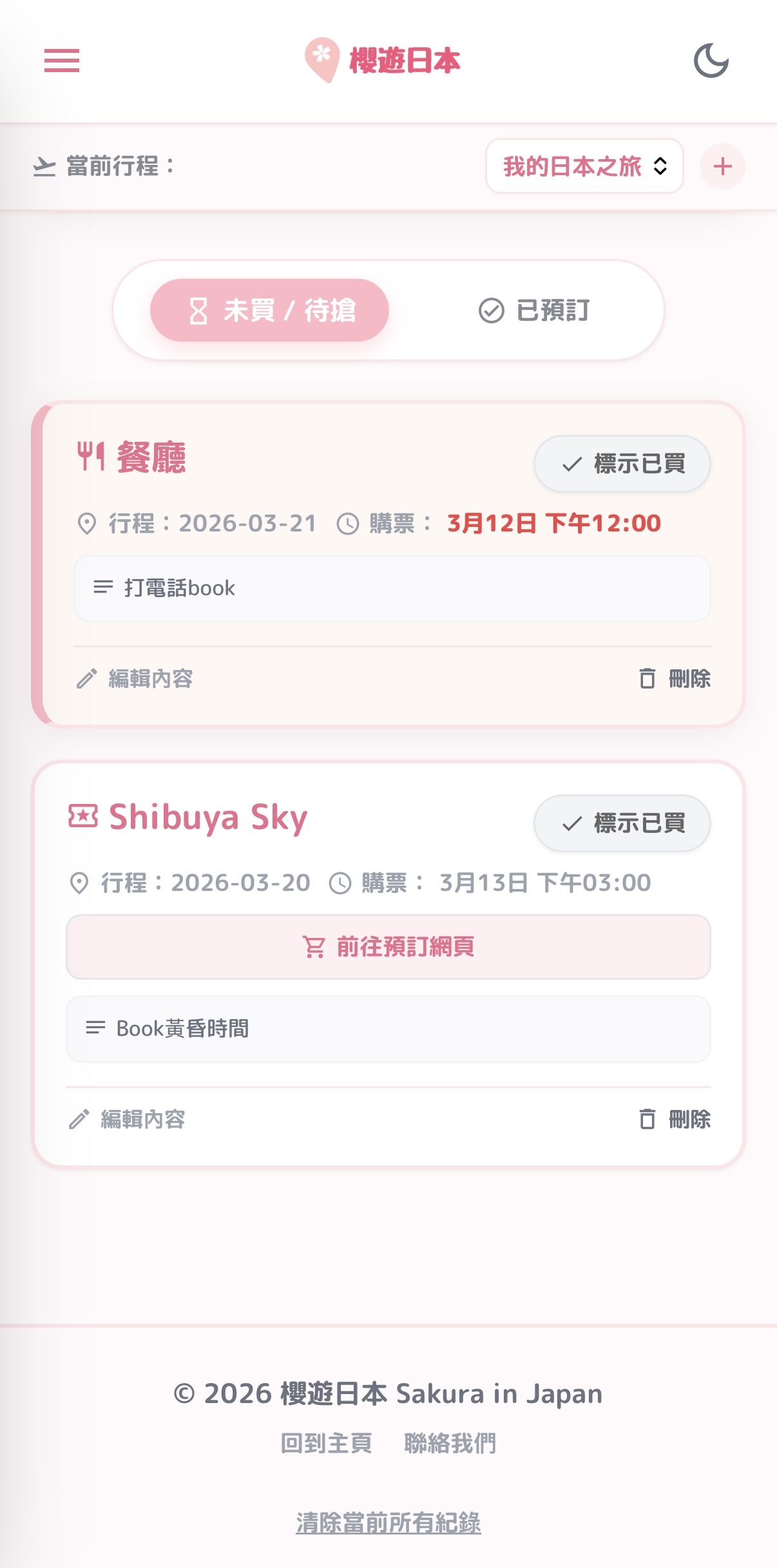Image resolution: width=777 pixels, height=1568 pixels.
Task: Mark Shibuya Sky as purchased via 標示已買
Action: 622,823
